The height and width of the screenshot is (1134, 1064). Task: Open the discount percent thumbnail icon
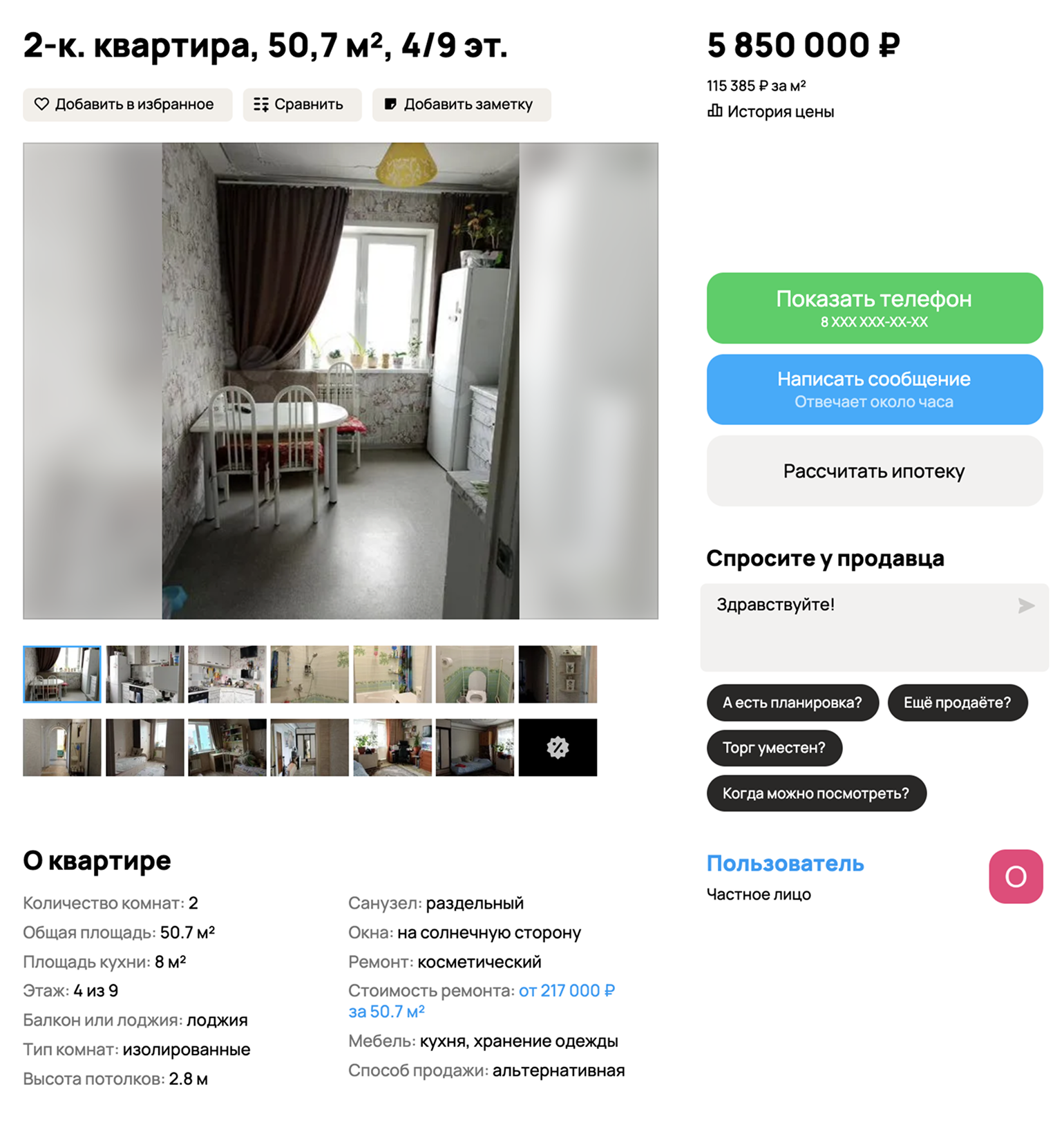[x=557, y=746]
